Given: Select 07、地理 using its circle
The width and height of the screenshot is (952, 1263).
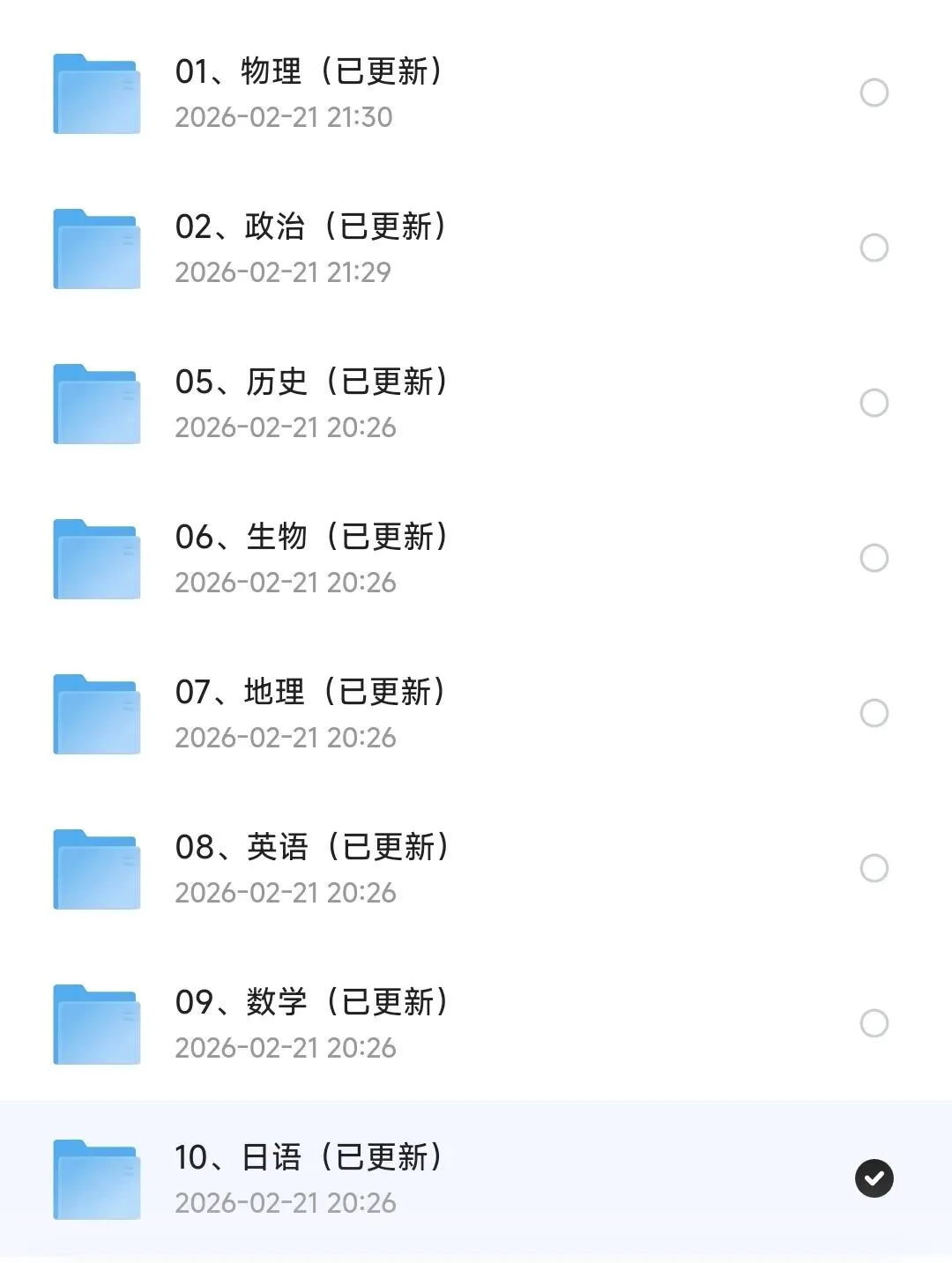Looking at the screenshot, I should coord(874,713).
